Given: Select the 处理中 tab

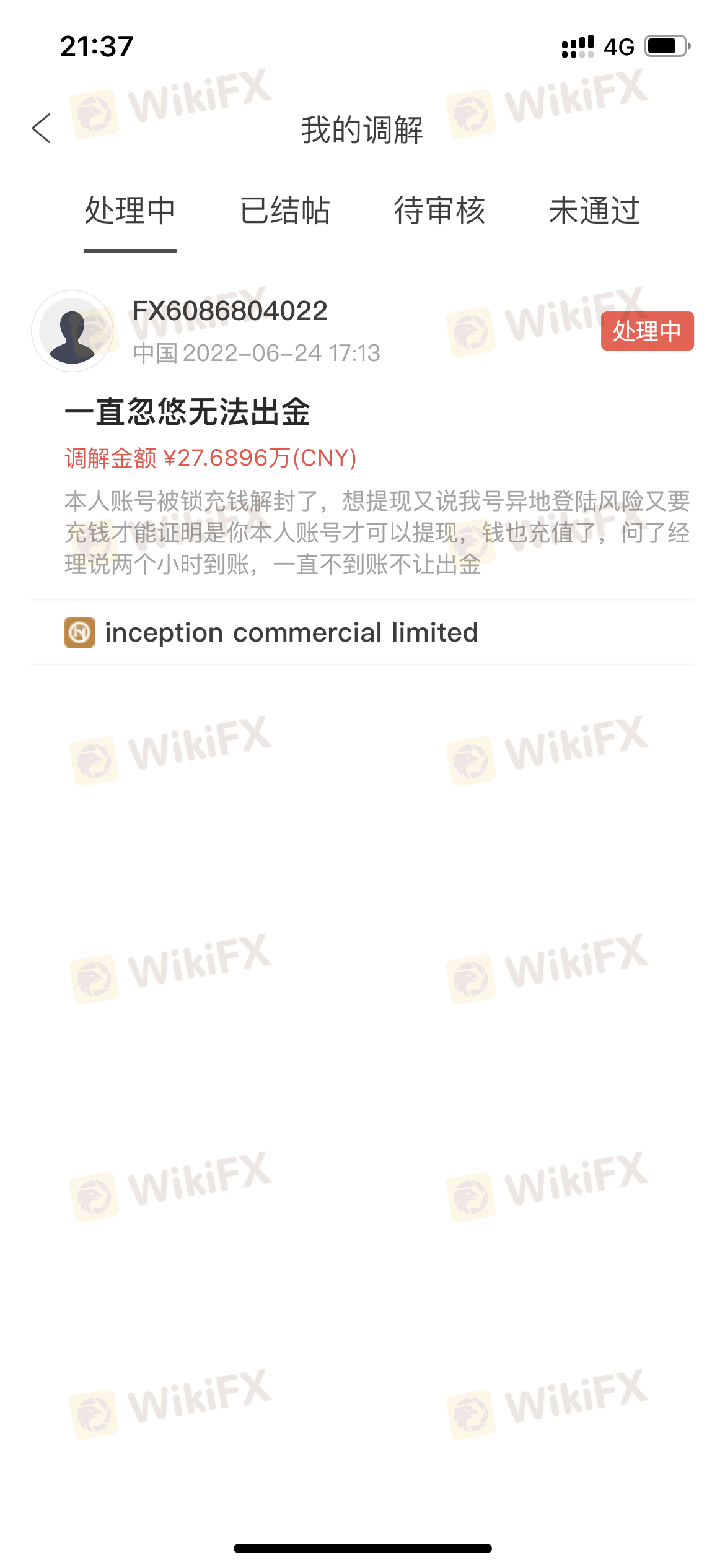Looking at the screenshot, I should pyautogui.click(x=130, y=211).
